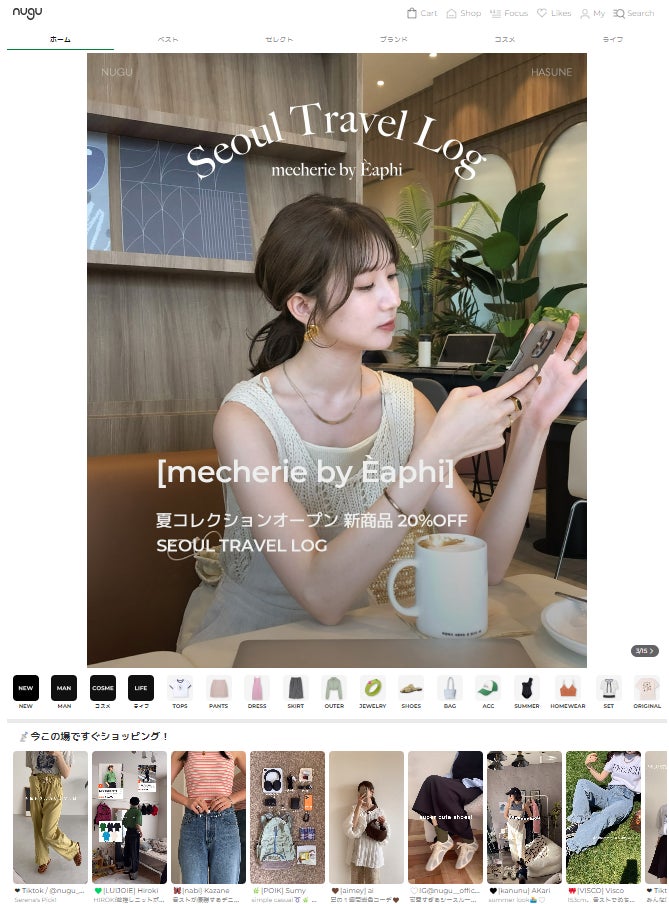The width and height of the screenshot is (669, 904).
Task: Browse the JEWELRY category
Action: pyautogui.click(x=372, y=688)
